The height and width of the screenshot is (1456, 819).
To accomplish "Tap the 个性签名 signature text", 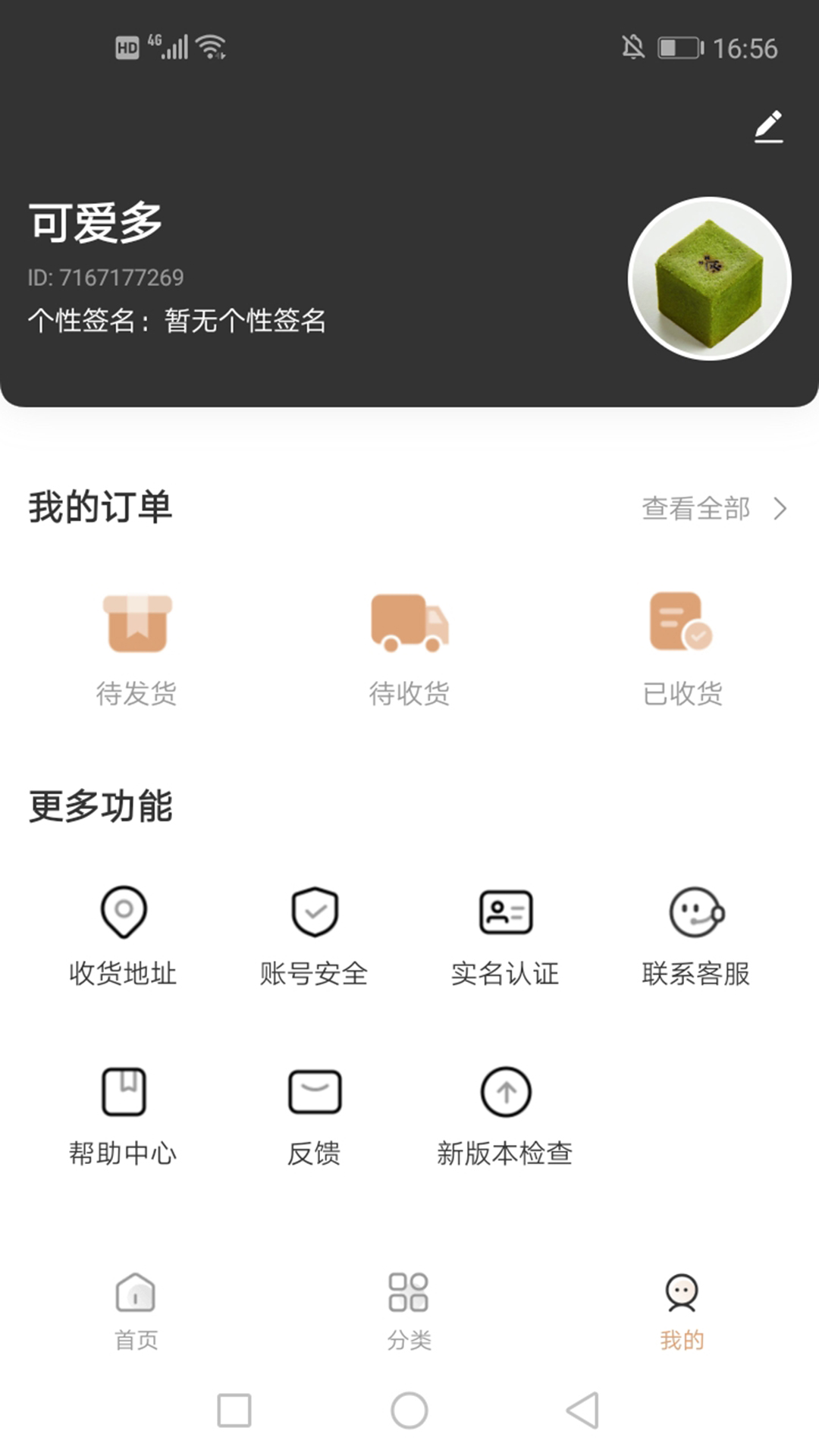I will click(180, 322).
